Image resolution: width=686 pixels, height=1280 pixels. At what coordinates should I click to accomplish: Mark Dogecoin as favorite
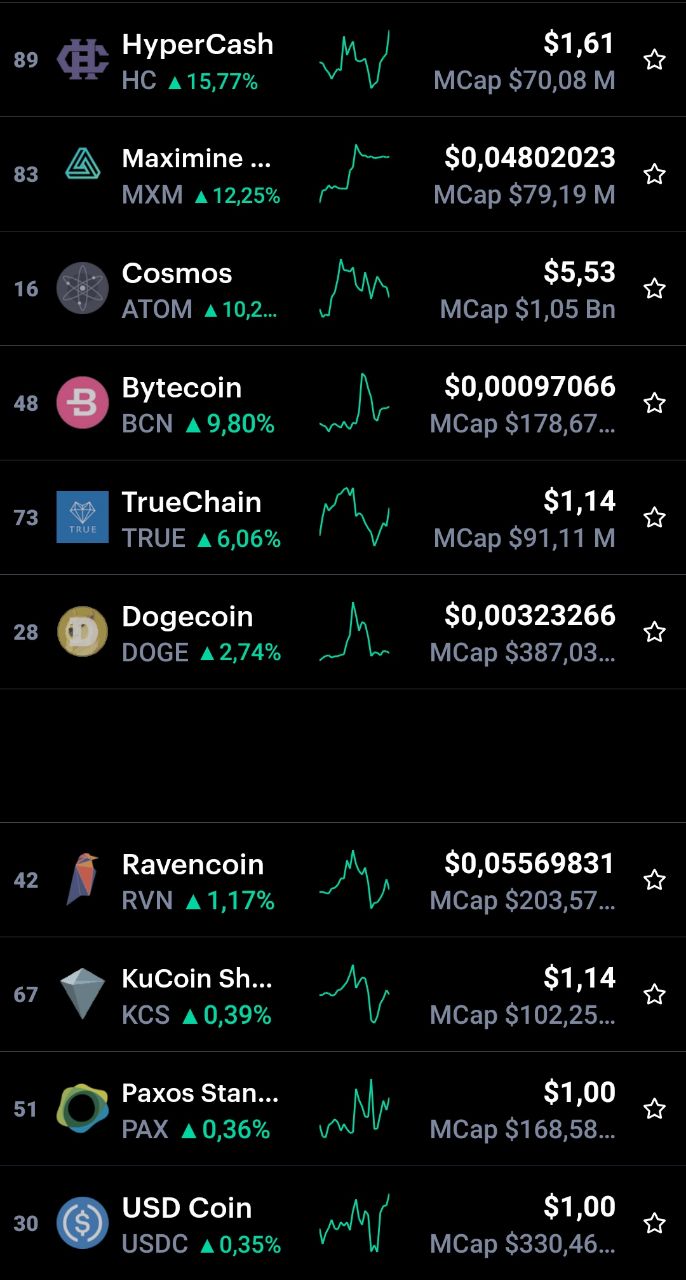pyautogui.click(x=655, y=632)
